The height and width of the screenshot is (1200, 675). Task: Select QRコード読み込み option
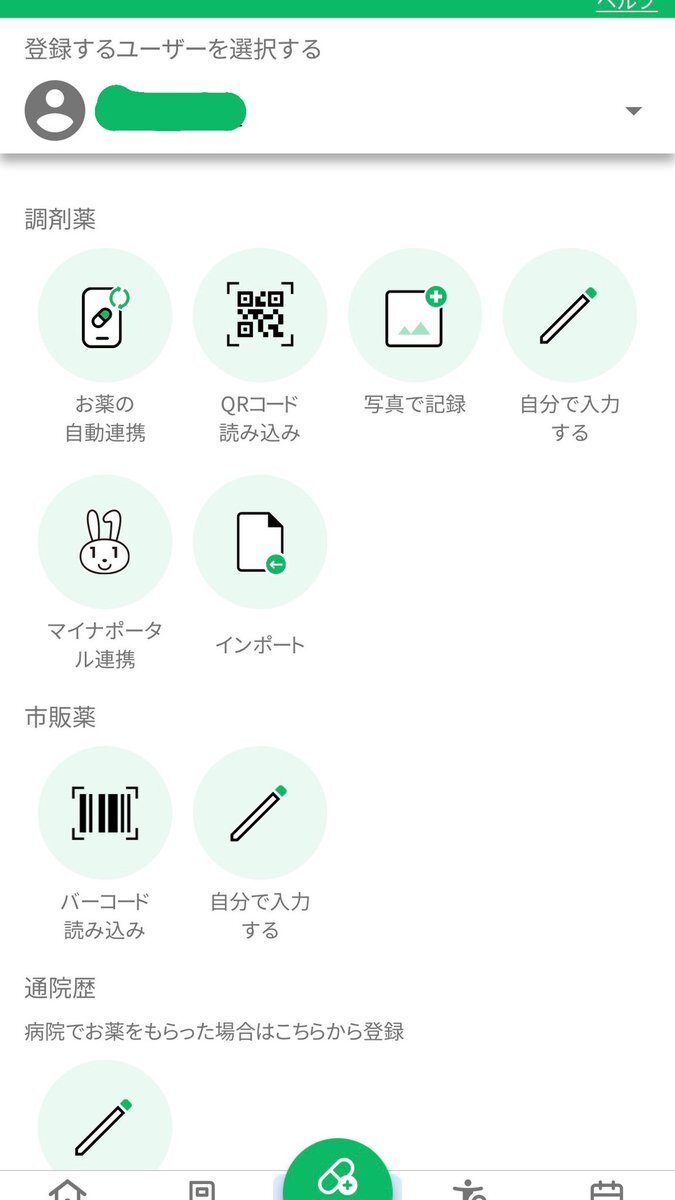pyautogui.click(x=260, y=316)
